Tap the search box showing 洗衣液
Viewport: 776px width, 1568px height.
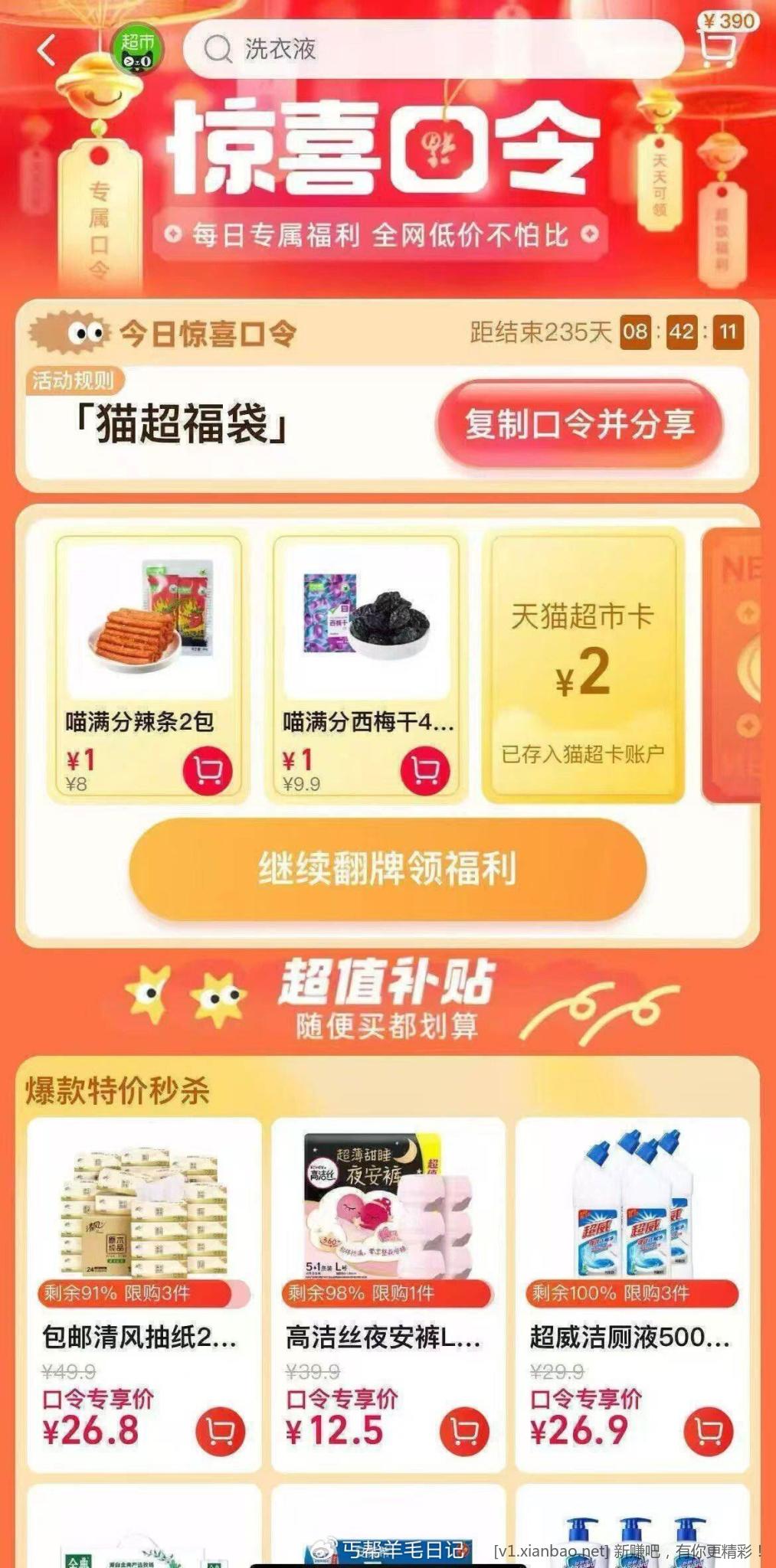point(433,49)
